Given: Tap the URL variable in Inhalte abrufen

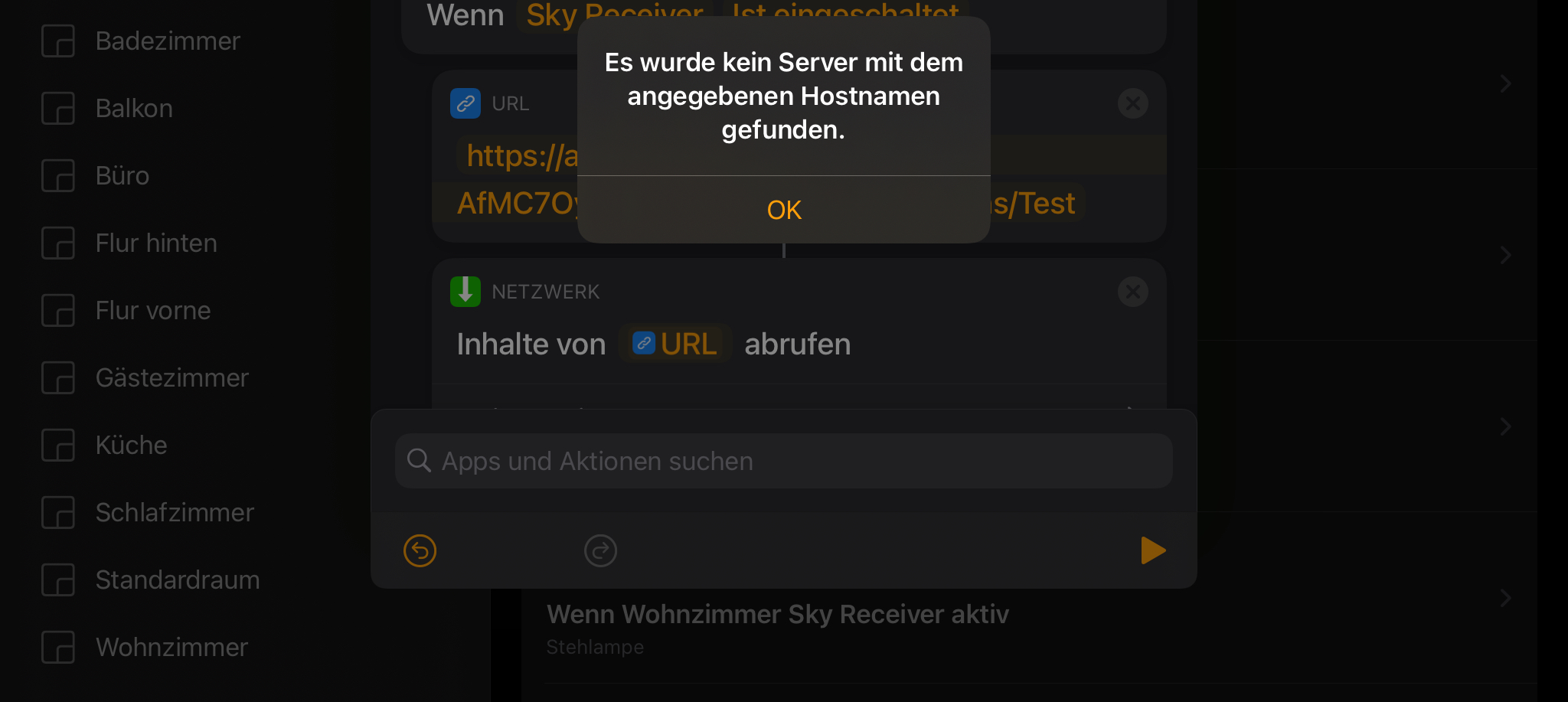Looking at the screenshot, I should [675, 344].
